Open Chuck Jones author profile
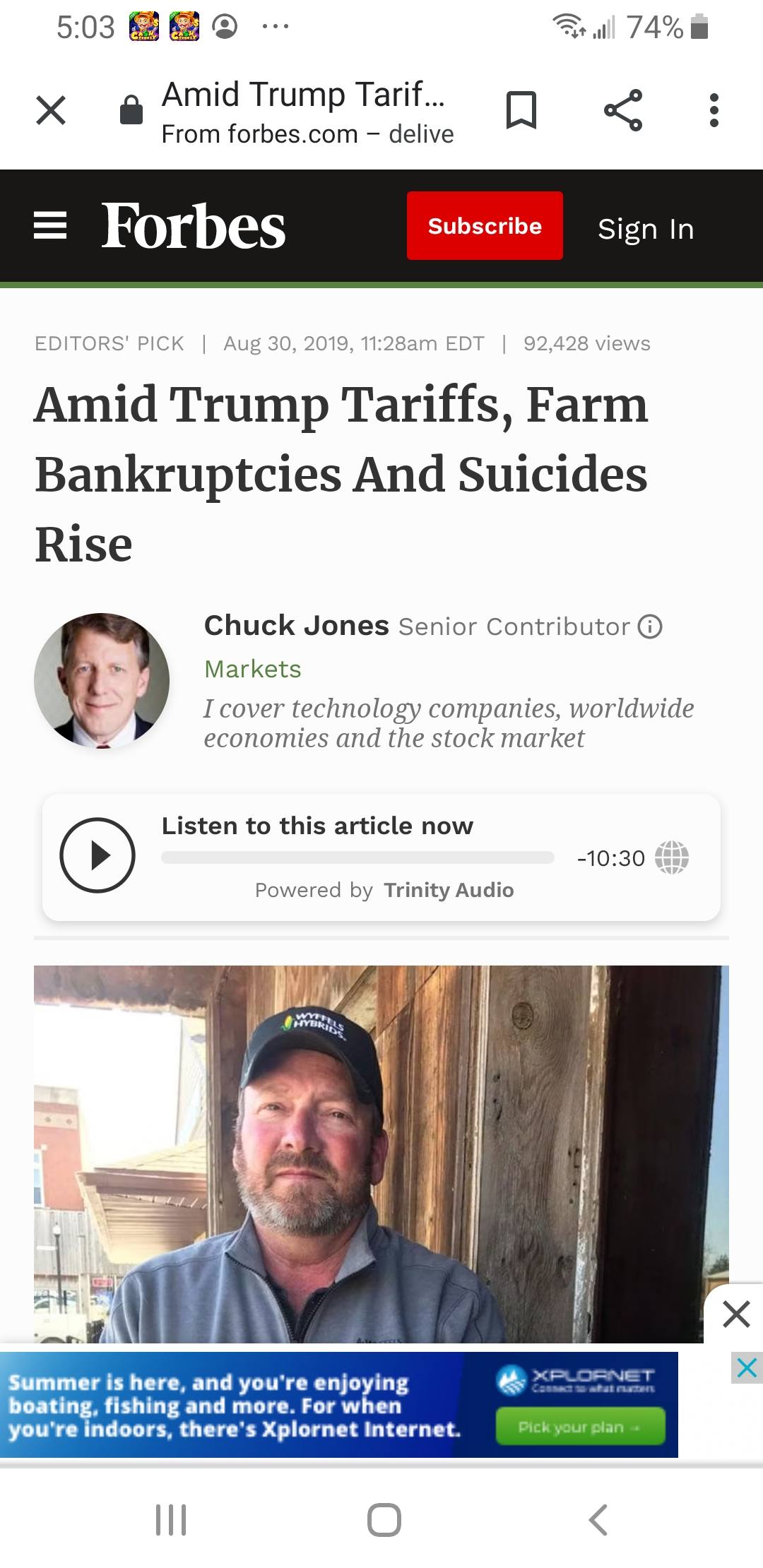The width and height of the screenshot is (763, 1568). click(x=296, y=626)
